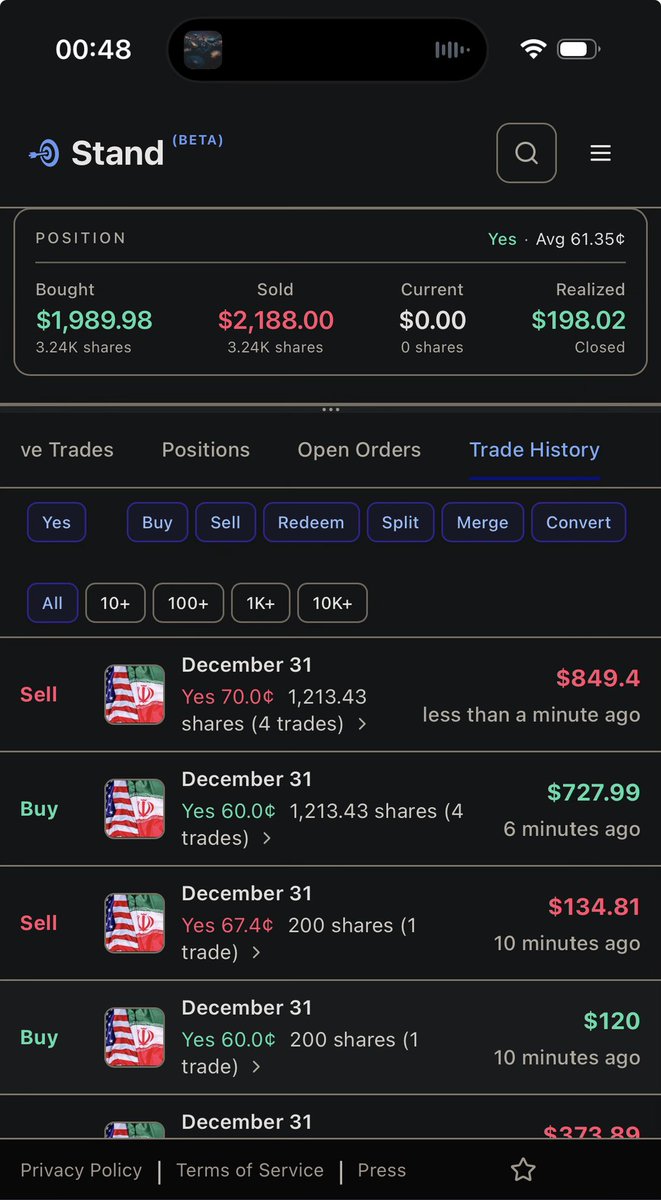Viewport: 661px width, 1200px height.
Task: Filter trades by Merge
Action: click(482, 522)
